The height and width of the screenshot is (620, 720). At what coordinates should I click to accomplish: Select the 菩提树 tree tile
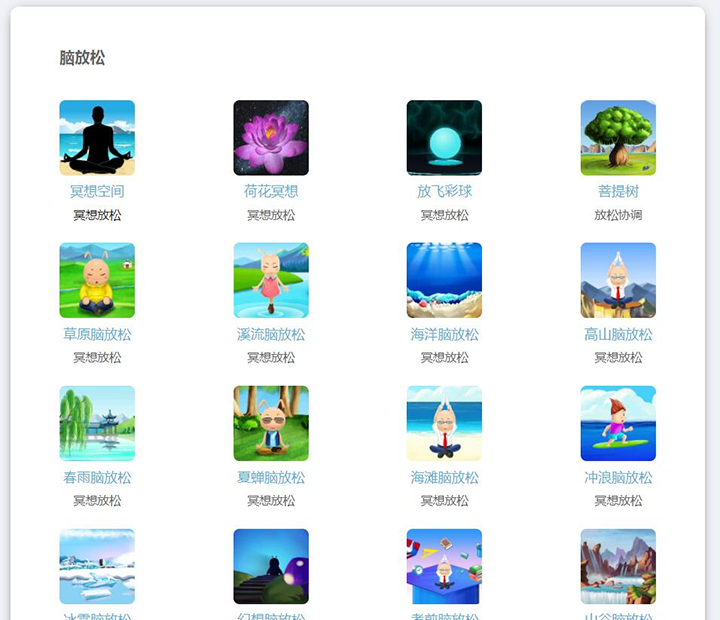pyautogui.click(x=618, y=138)
